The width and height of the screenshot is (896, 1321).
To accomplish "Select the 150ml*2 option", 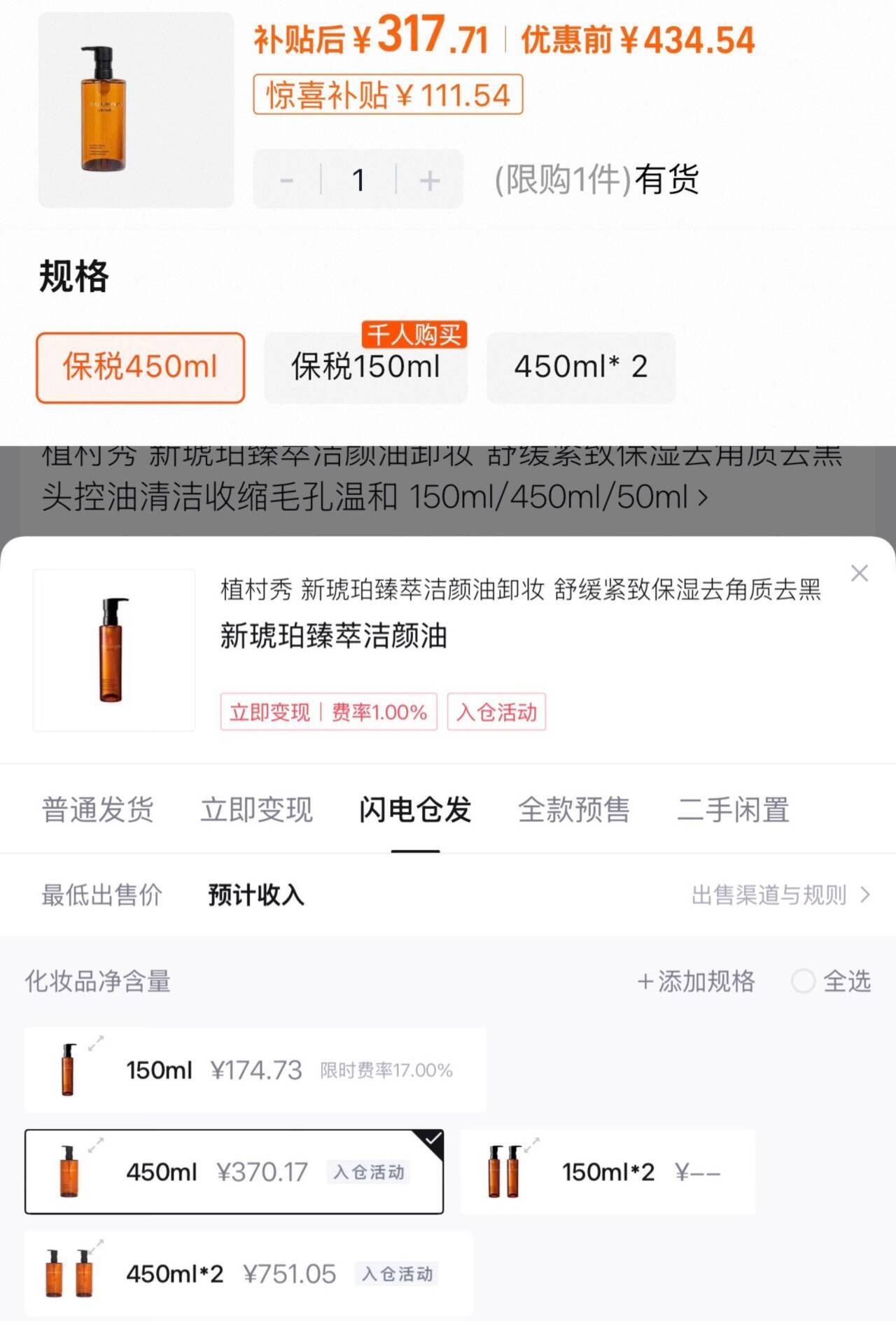I will (x=608, y=1172).
